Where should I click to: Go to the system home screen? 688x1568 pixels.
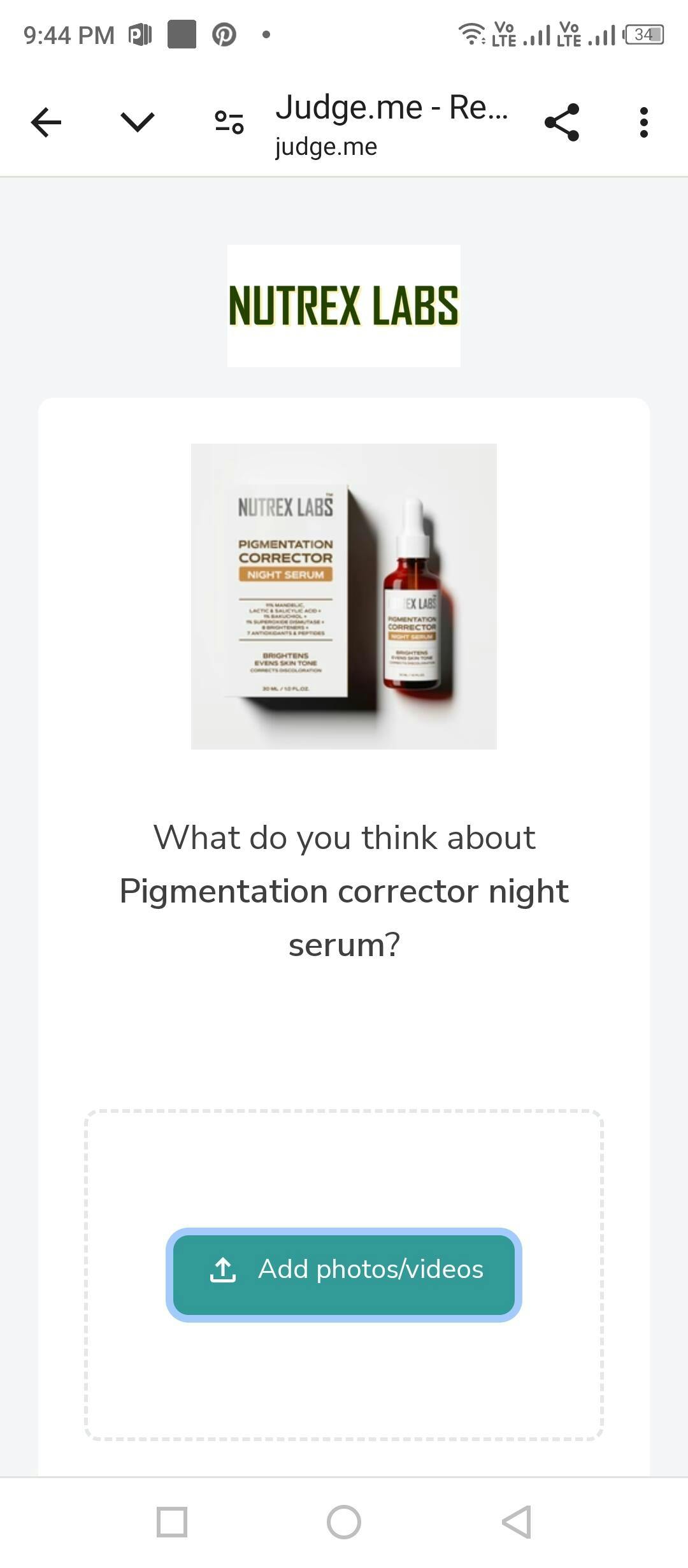(x=344, y=1522)
